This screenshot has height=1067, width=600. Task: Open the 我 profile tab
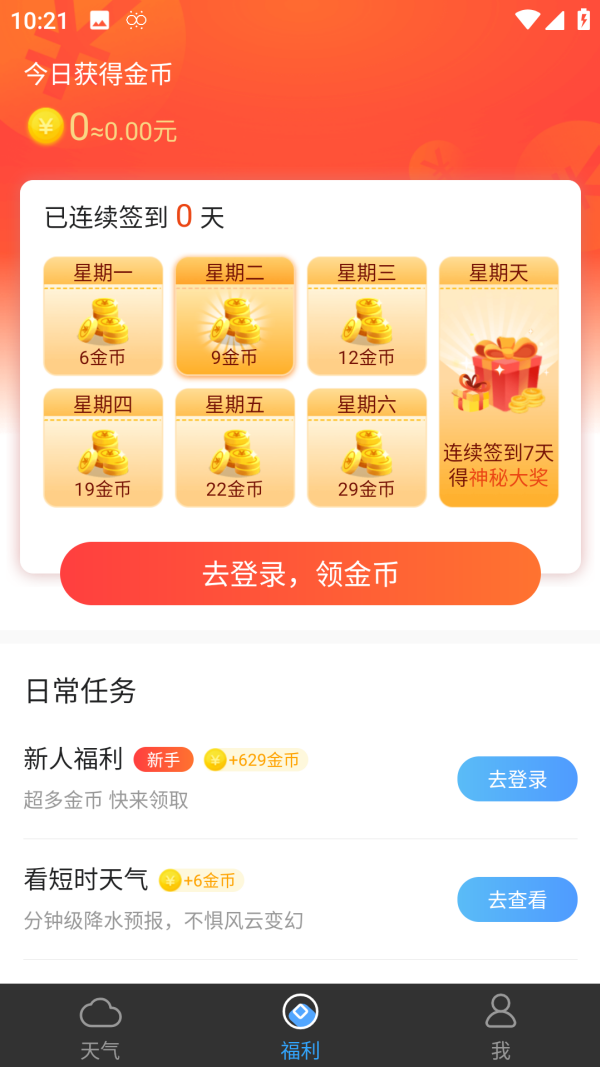(x=500, y=1026)
